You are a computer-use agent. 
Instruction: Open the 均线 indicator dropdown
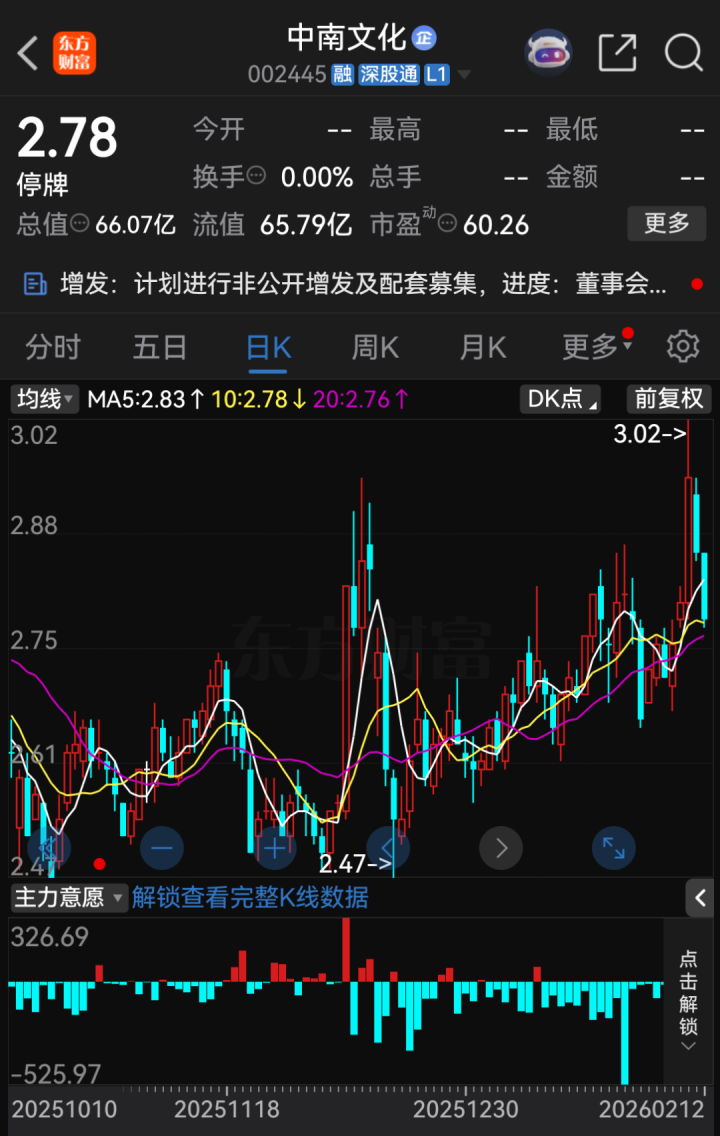tap(45, 399)
